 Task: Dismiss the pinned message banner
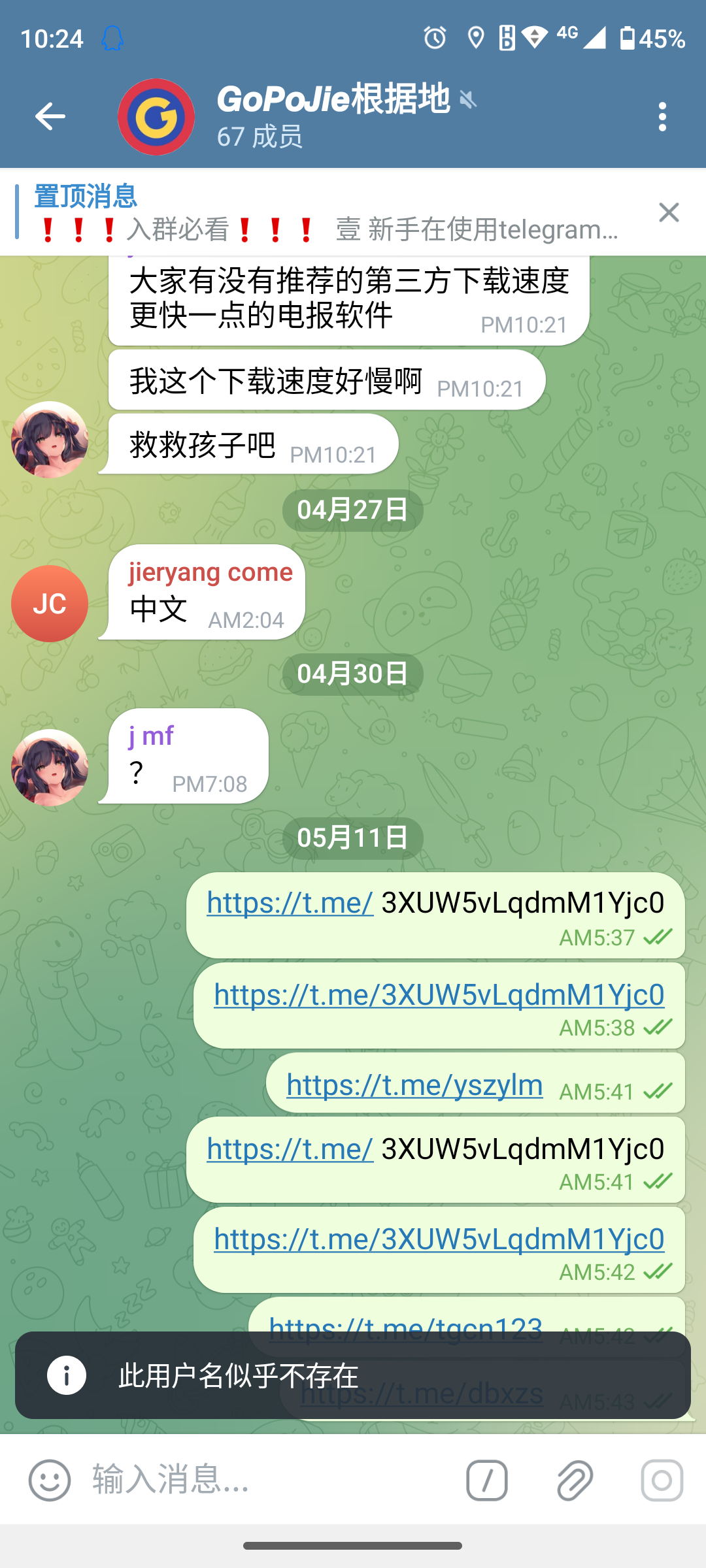tap(669, 212)
